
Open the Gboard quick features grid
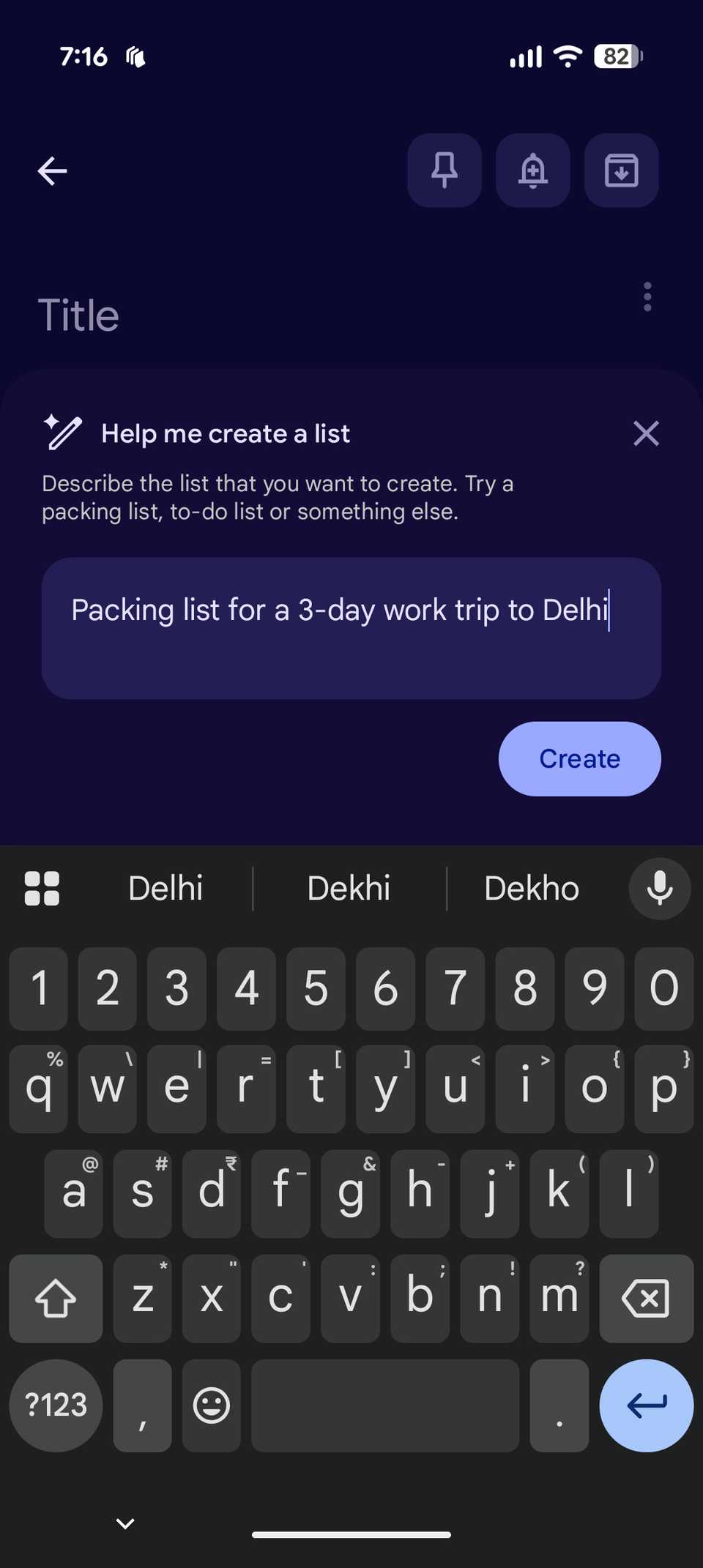41,887
